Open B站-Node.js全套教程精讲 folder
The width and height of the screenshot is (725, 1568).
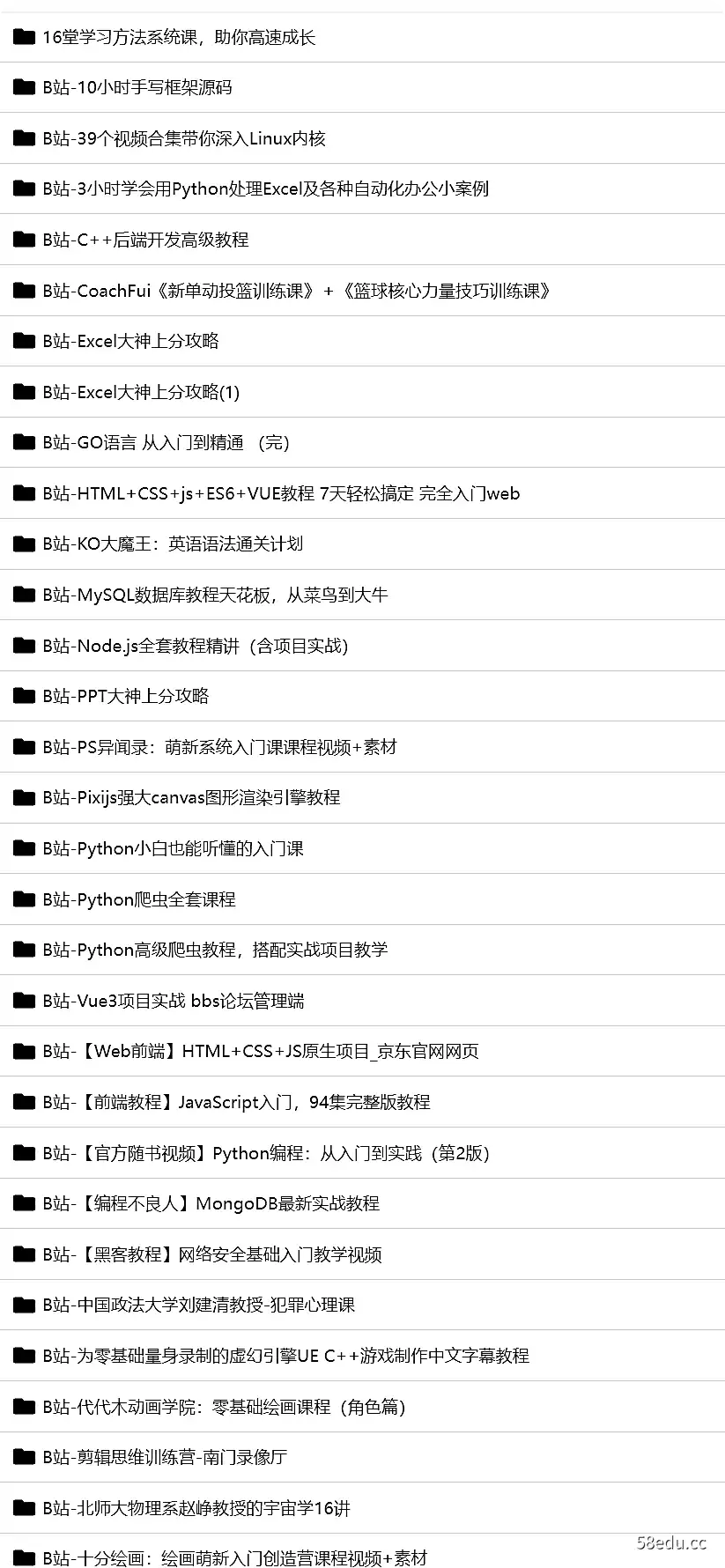196,646
